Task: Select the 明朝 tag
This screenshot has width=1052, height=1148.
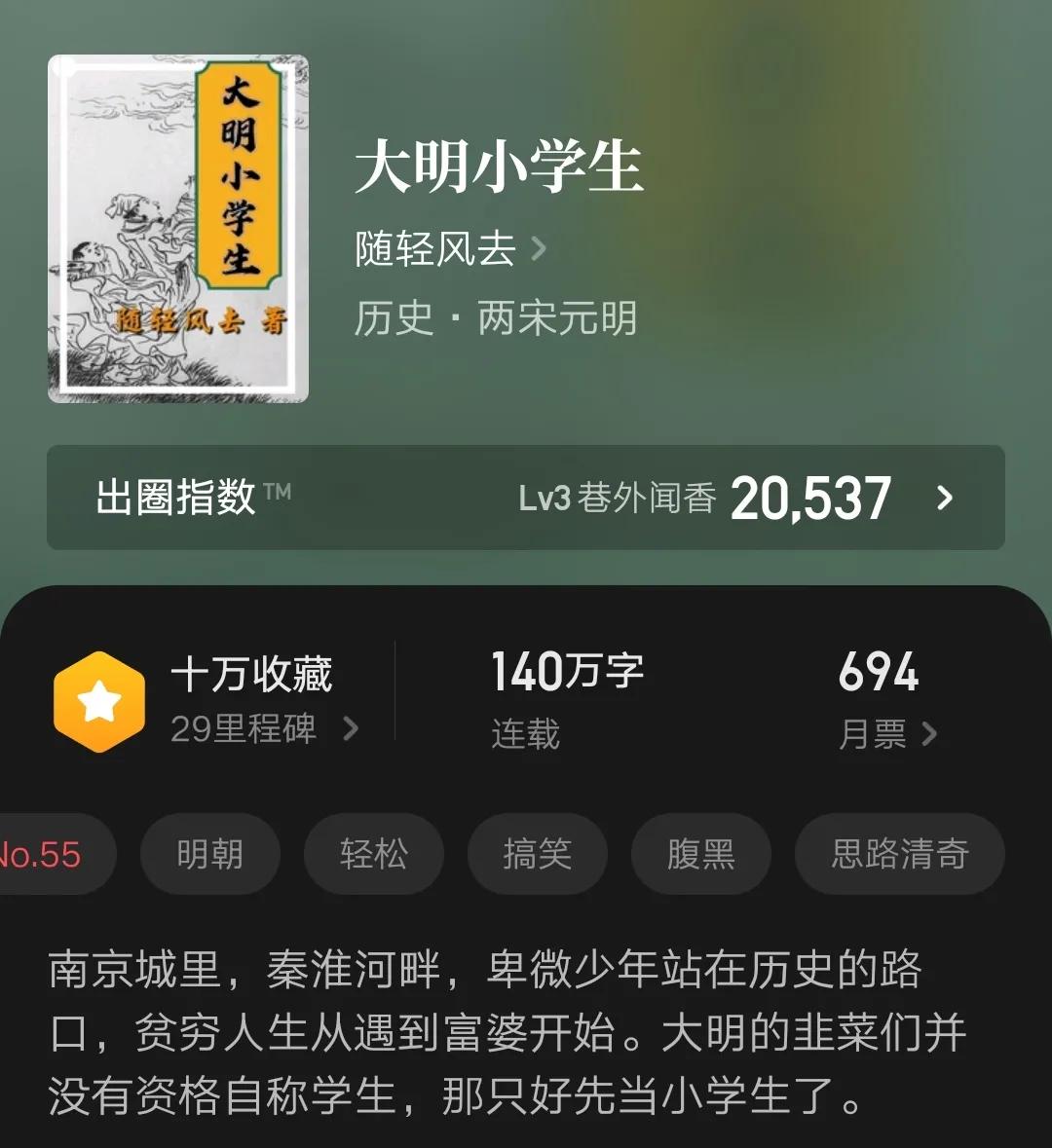Action: click(210, 854)
